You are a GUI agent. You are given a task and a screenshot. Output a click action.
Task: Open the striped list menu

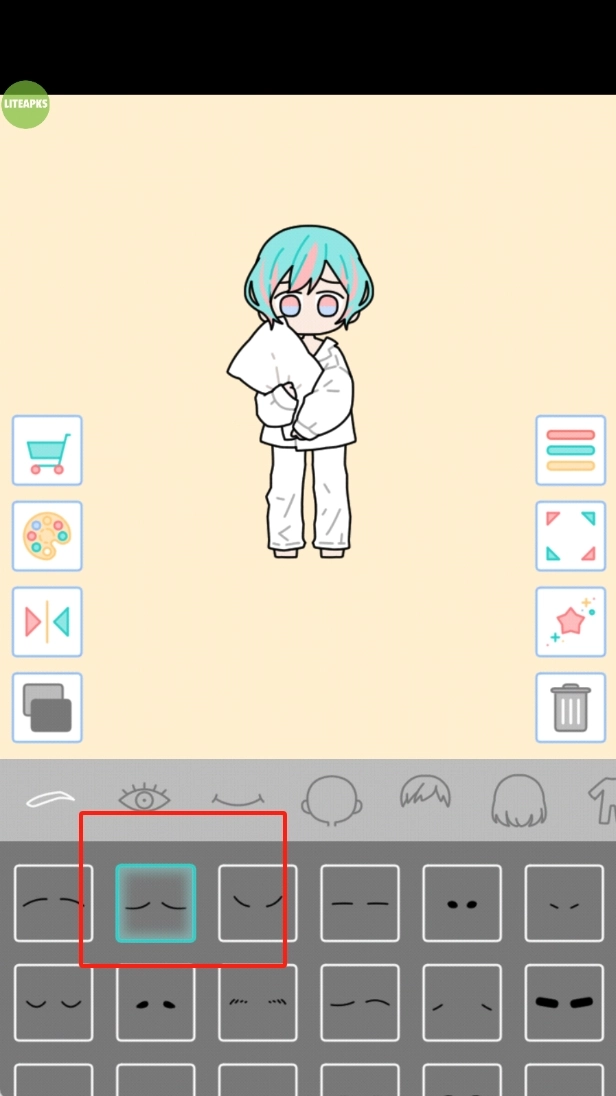[x=570, y=451]
